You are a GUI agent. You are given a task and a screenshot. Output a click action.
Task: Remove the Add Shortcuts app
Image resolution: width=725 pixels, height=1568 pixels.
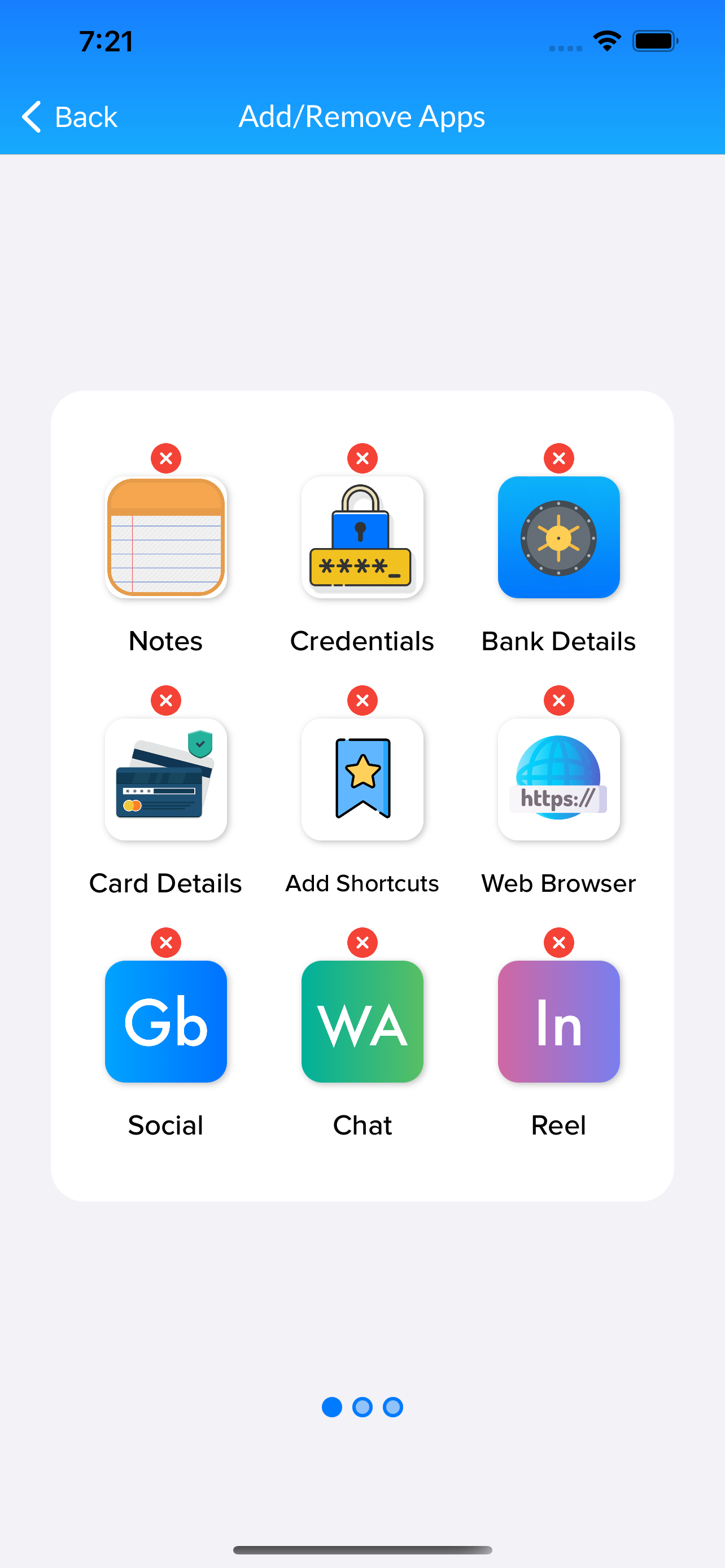click(x=362, y=700)
